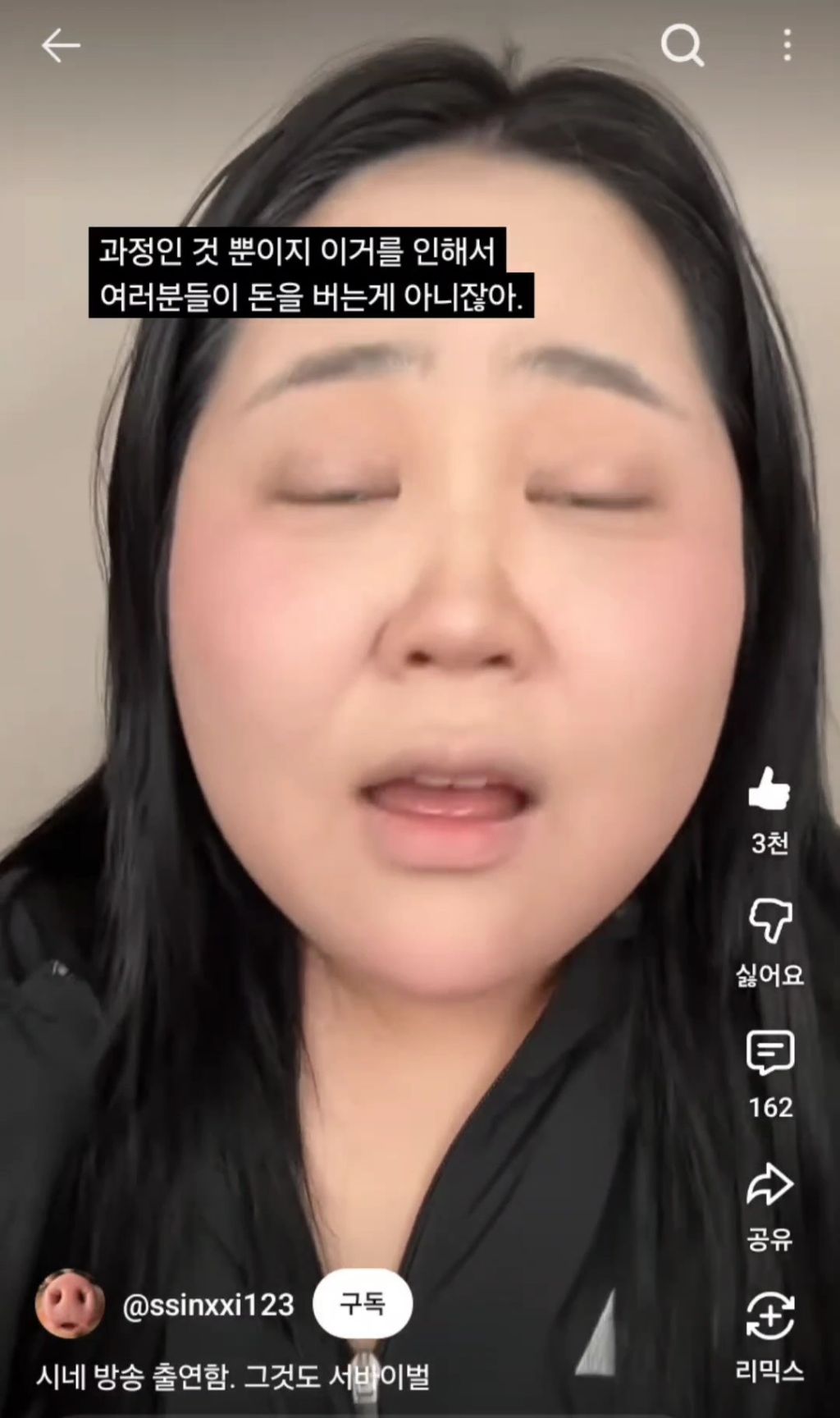Remix this Short with 리믹스

point(769,1316)
